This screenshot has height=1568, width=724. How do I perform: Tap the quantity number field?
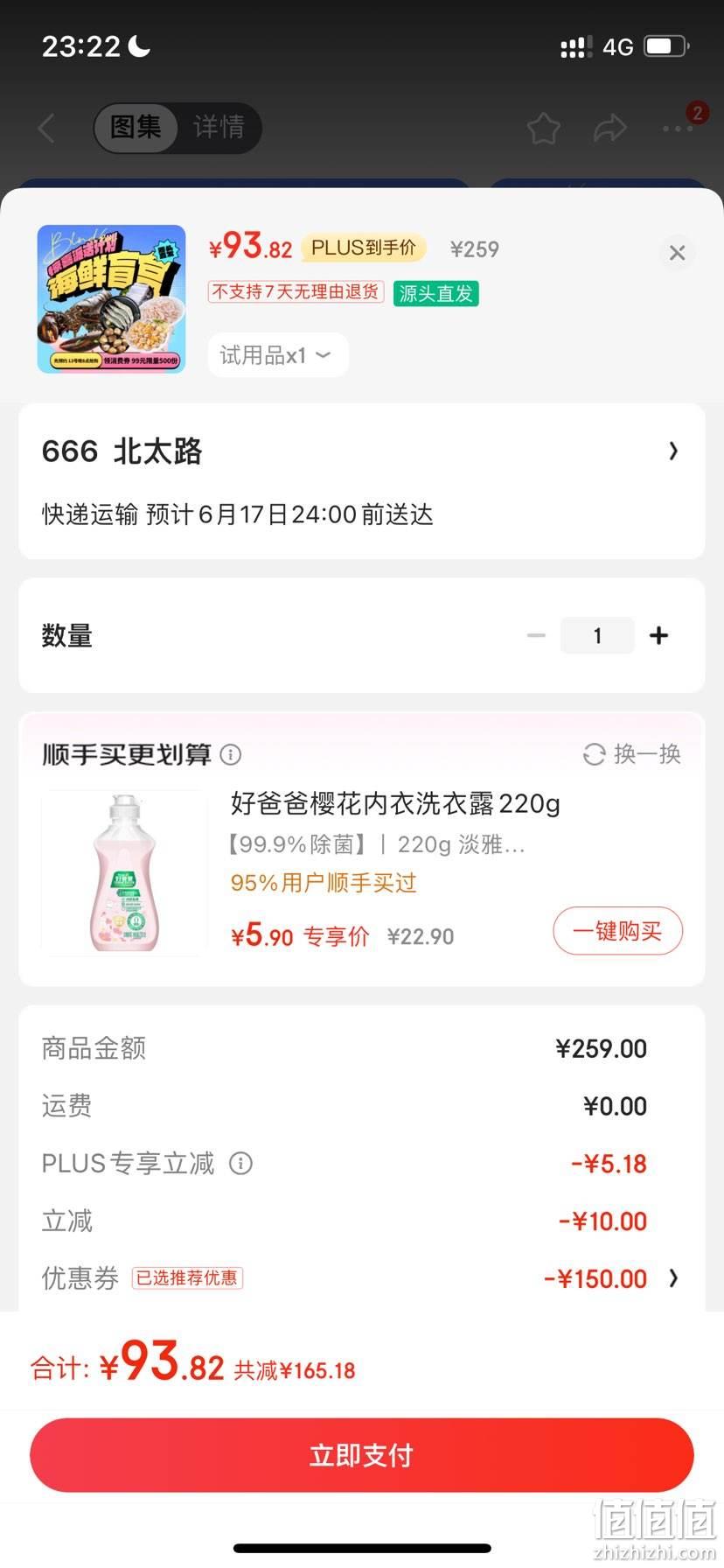(597, 635)
